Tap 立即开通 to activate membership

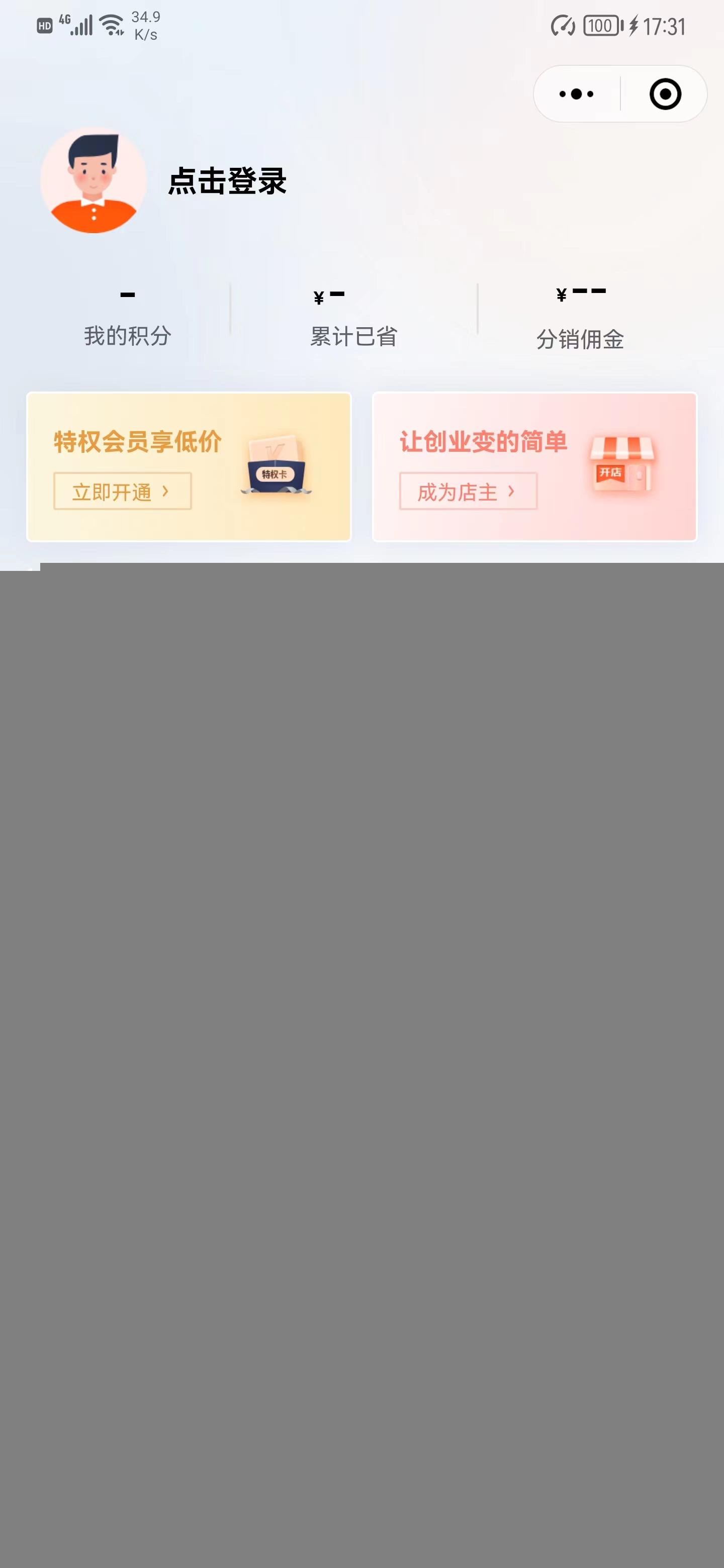coord(122,491)
